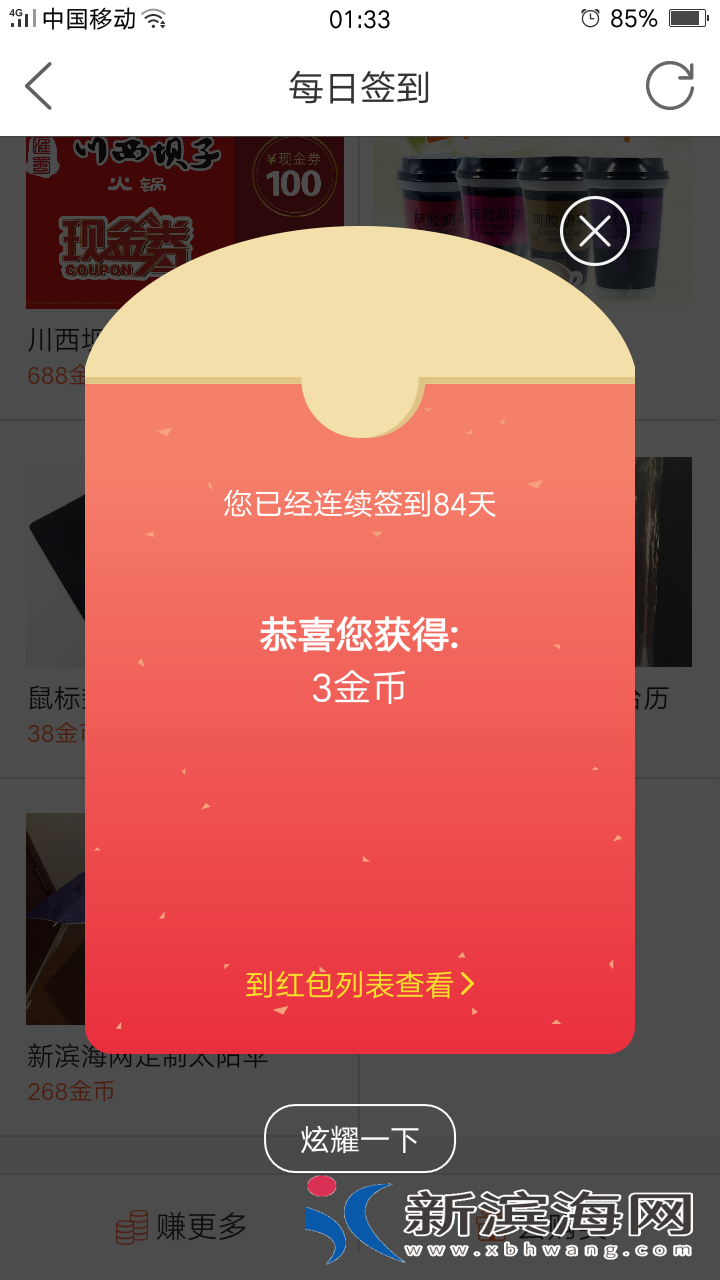Open the 赚更多 tab
The height and width of the screenshot is (1280, 720).
pos(181,1226)
